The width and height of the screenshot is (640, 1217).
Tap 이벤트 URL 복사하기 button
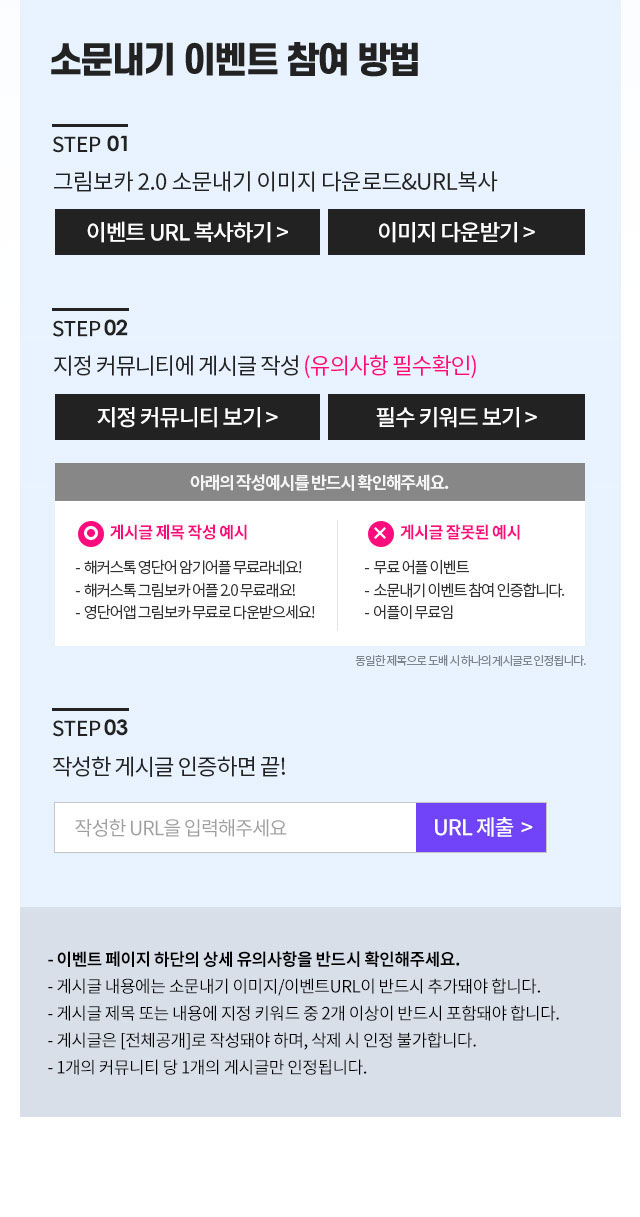point(187,232)
